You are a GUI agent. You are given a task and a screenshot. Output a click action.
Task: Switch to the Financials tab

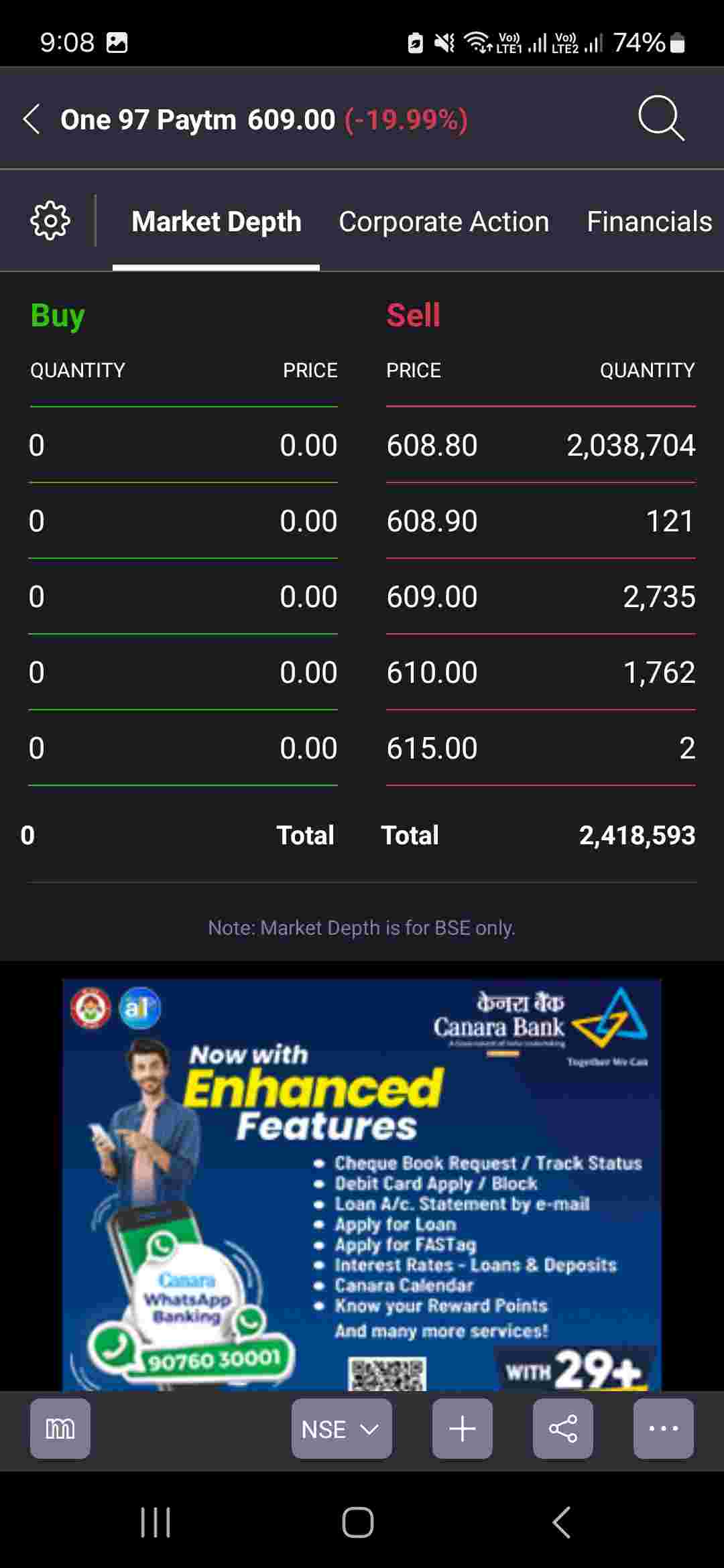click(x=649, y=222)
